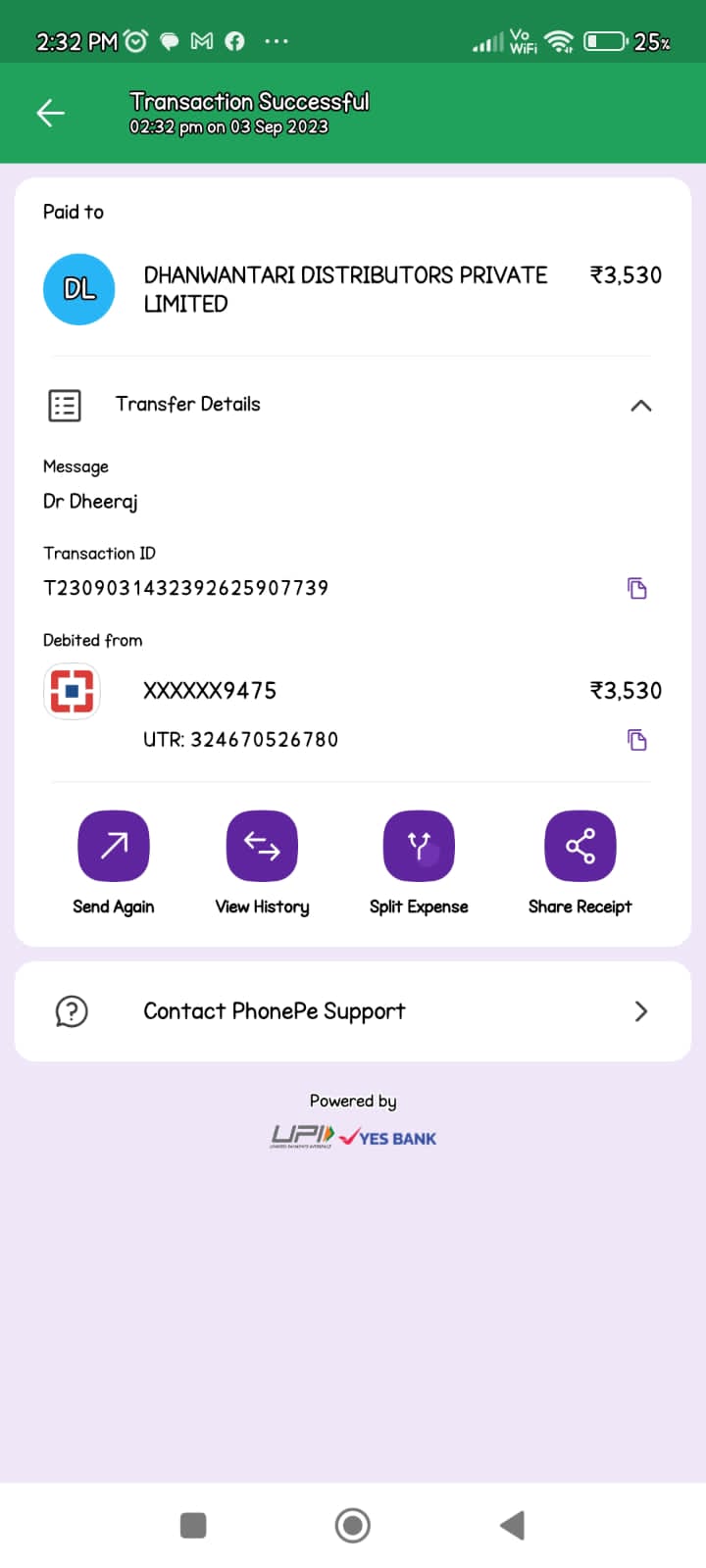Go back using the header arrow

click(x=50, y=114)
